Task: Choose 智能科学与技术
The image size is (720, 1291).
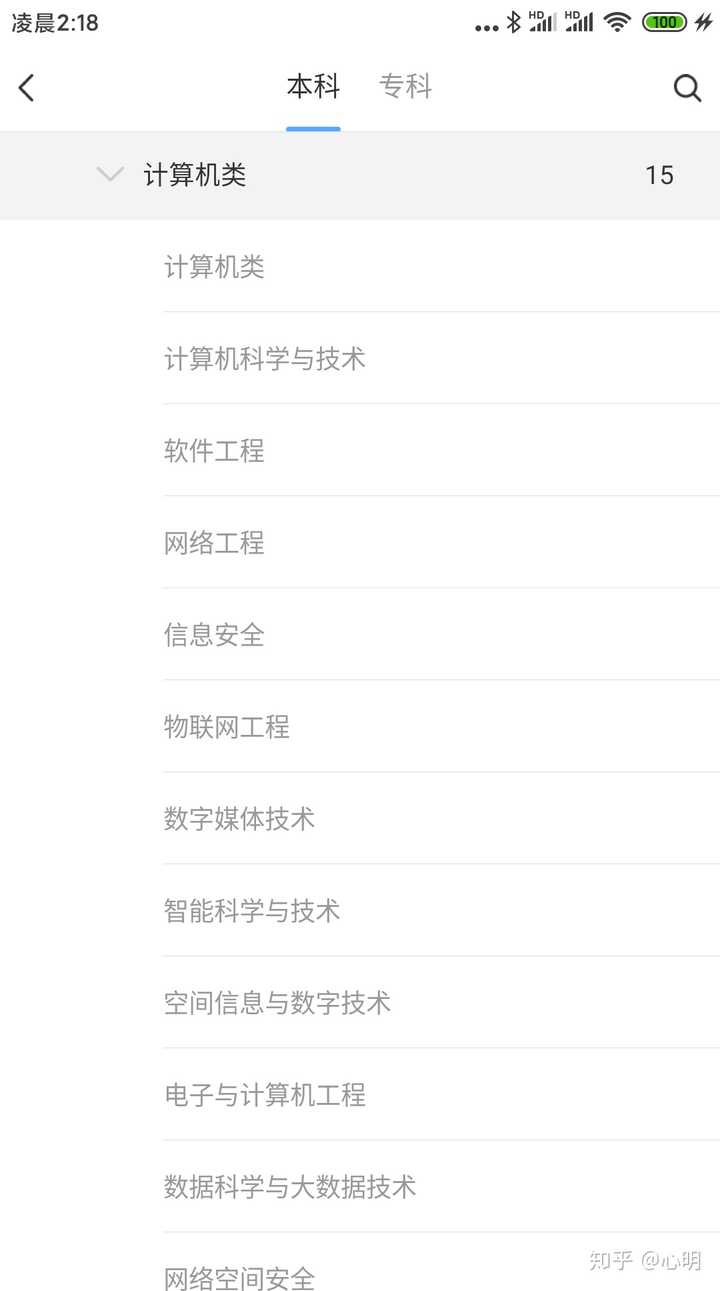Action: click(x=441, y=911)
